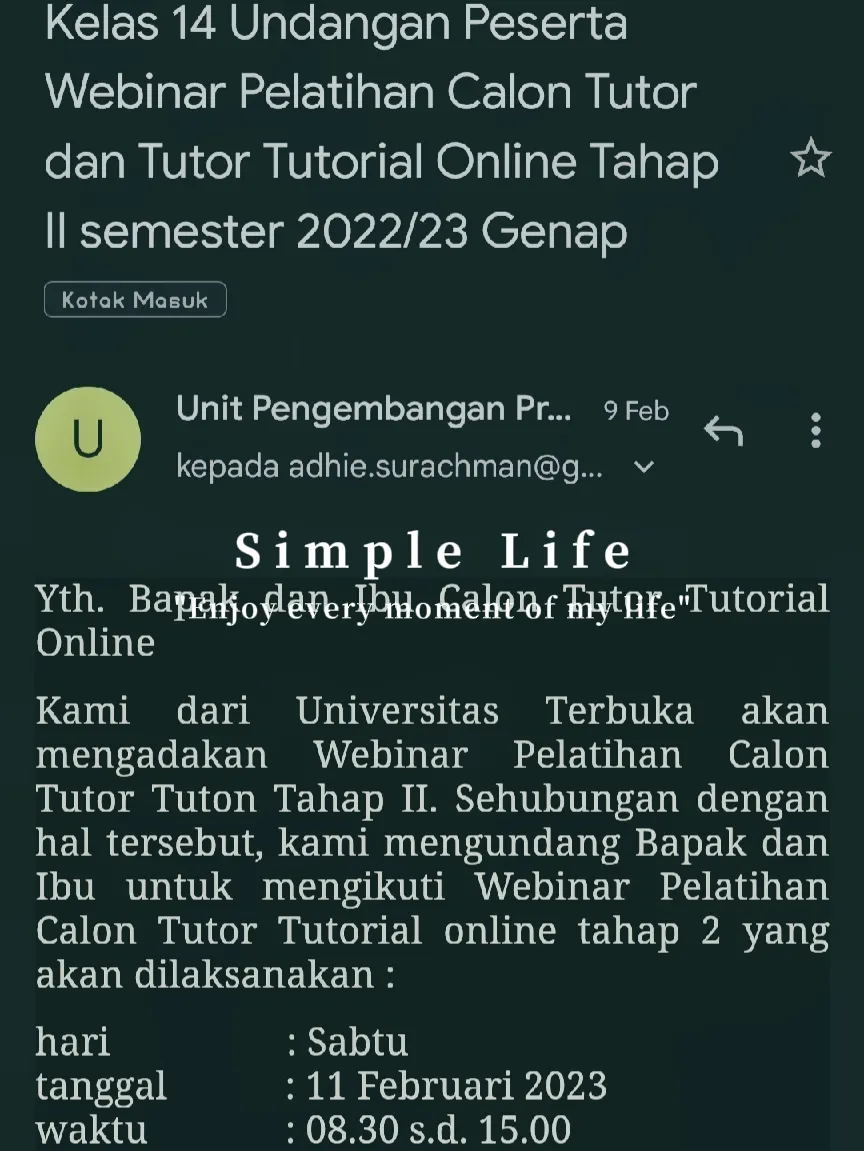Open reply options via the curved arrow
The width and height of the screenshot is (864, 1151).
tap(724, 431)
